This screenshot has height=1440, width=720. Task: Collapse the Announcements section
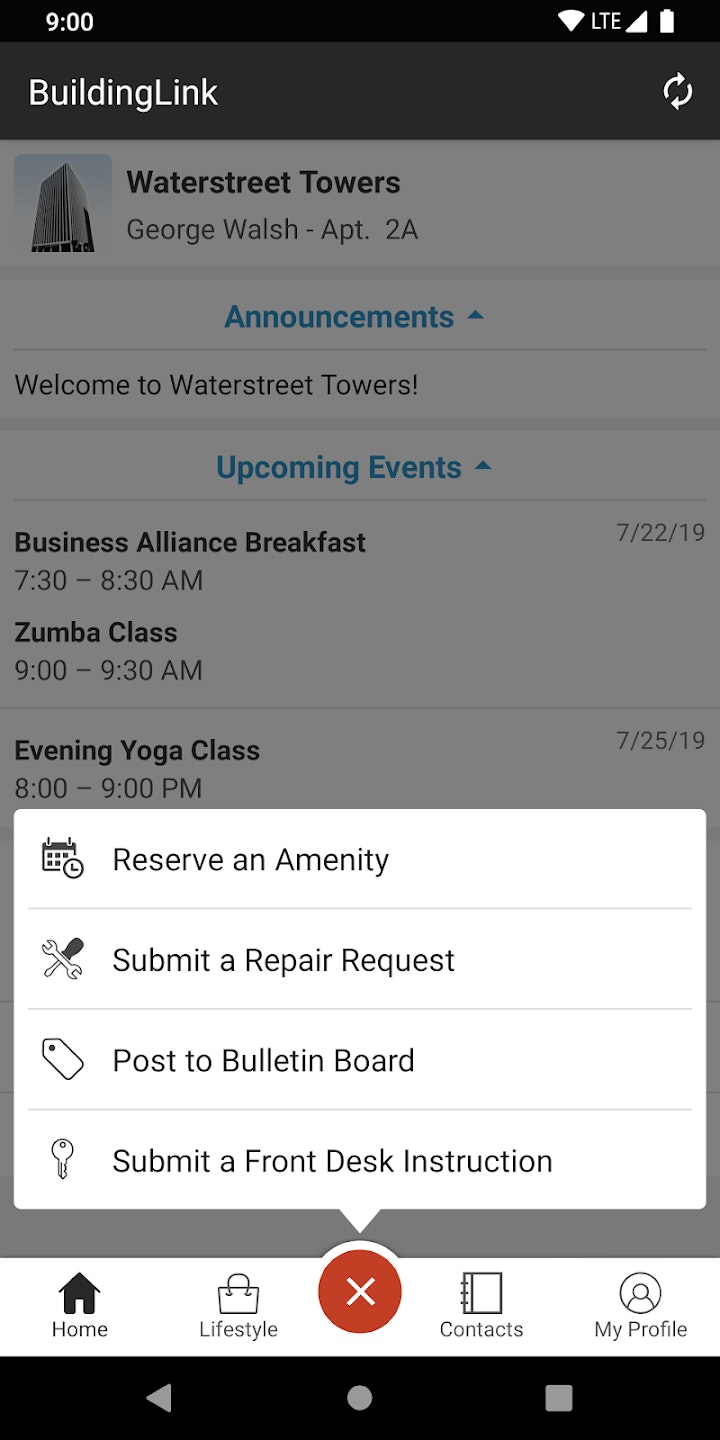[x=354, y=317]
